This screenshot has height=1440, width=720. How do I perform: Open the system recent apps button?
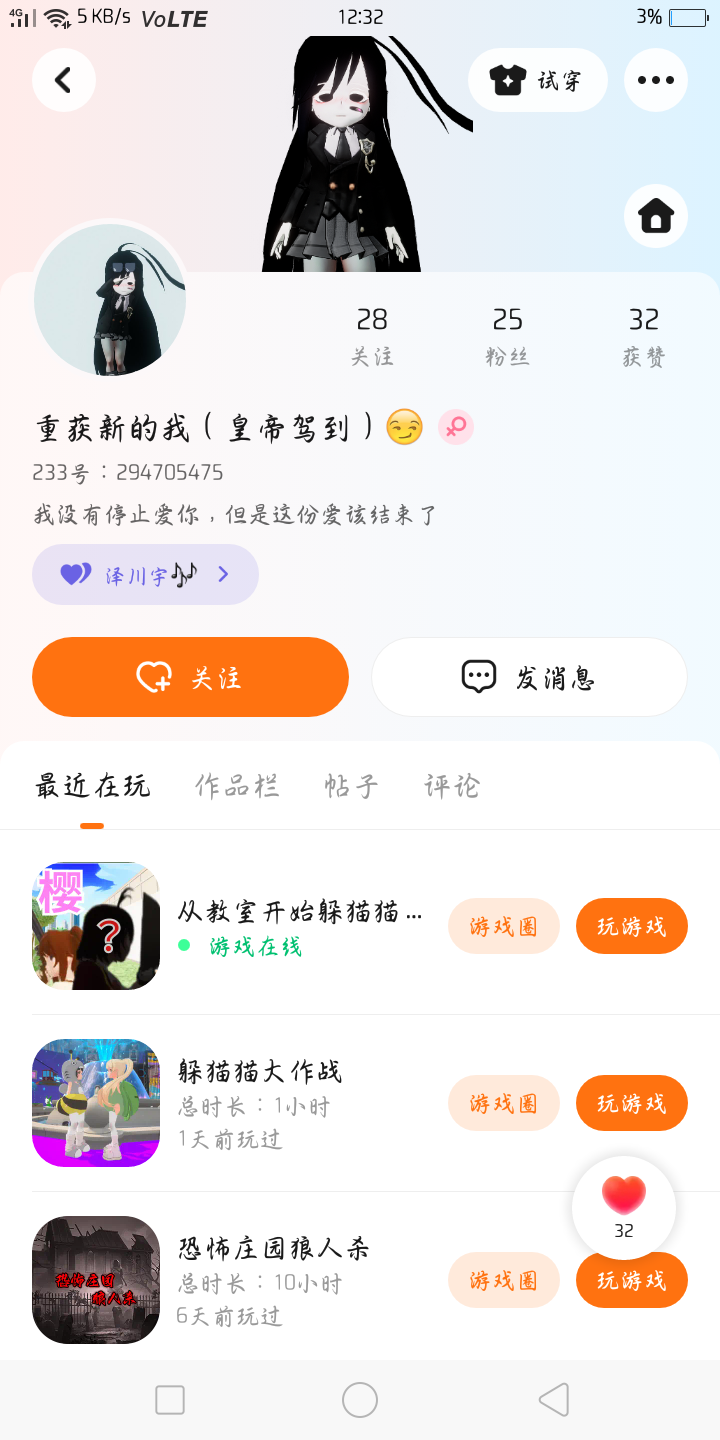pyautogui.click(x=170, y=1400)
